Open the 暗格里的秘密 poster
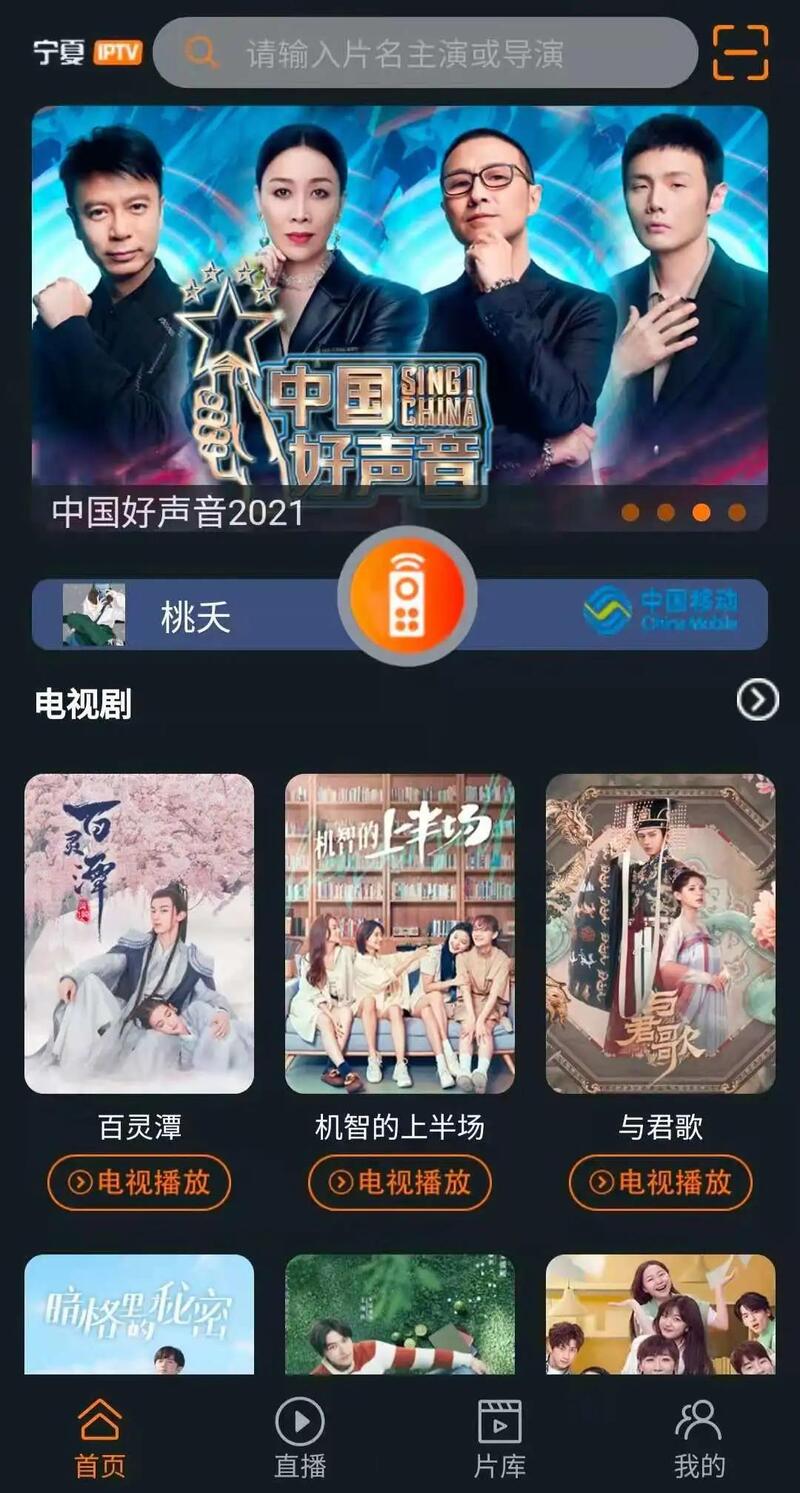Viewport: 800px width, 1493px height. click(x=139, y=1313)
